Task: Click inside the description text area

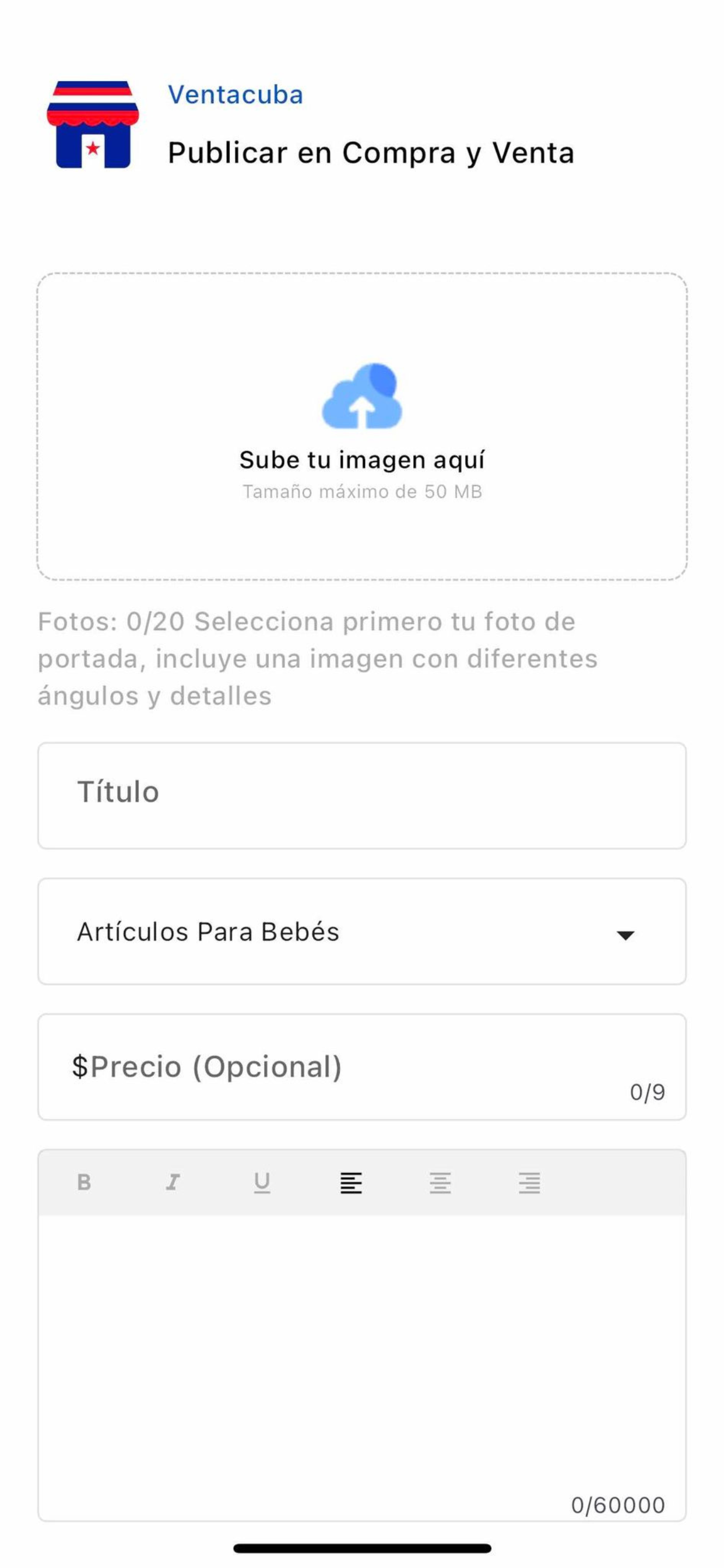Action: pos(362,1339)
